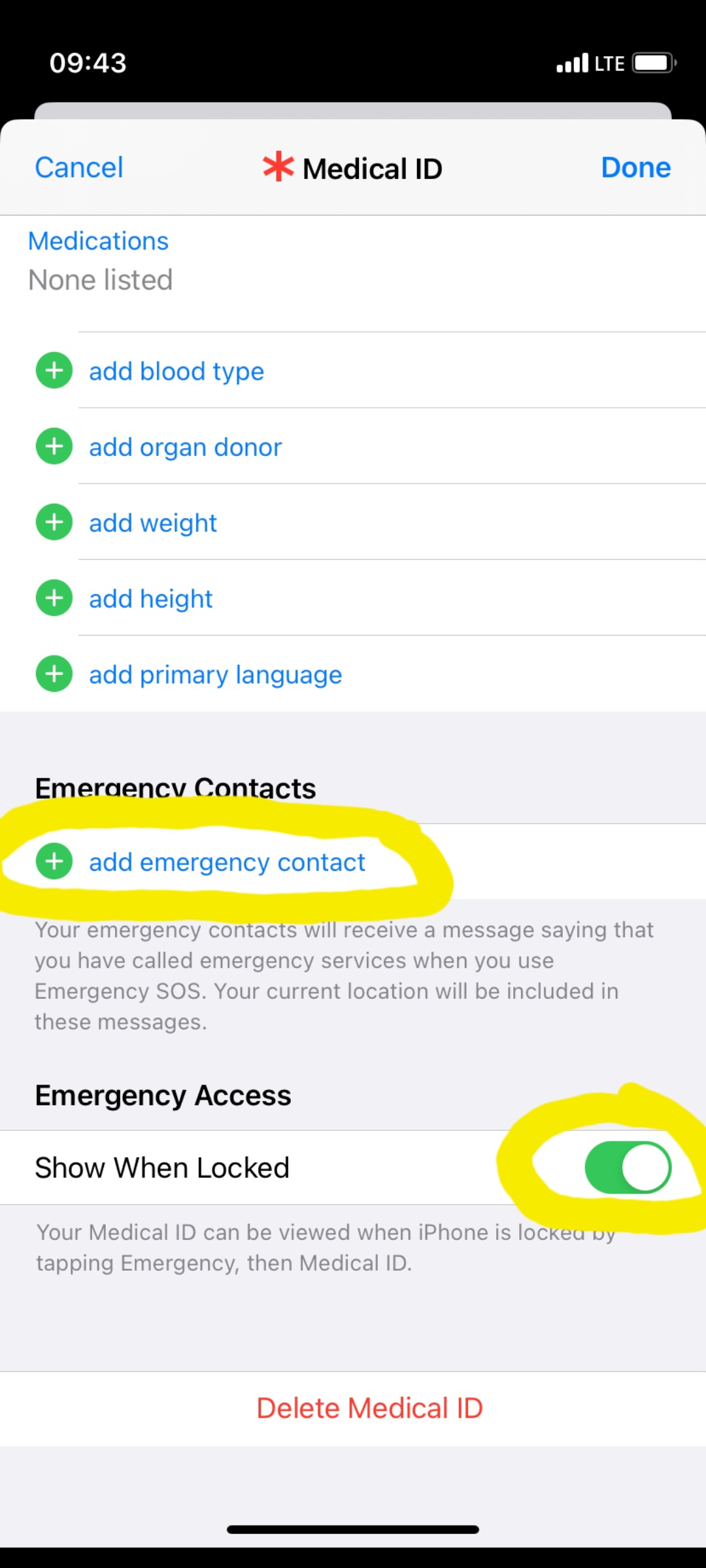Add weight entry

[152, 523]
